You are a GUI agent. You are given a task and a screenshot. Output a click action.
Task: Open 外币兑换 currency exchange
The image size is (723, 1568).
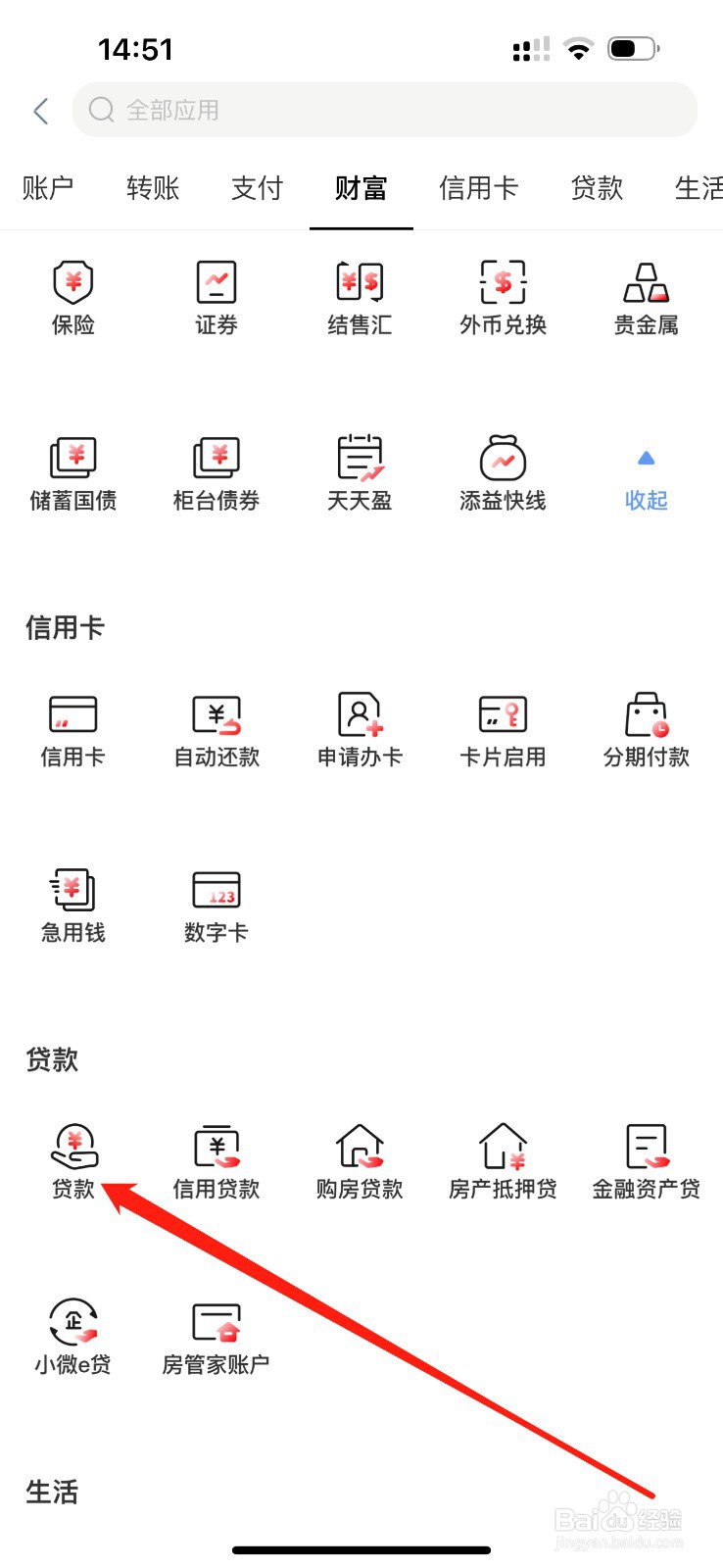503,298
